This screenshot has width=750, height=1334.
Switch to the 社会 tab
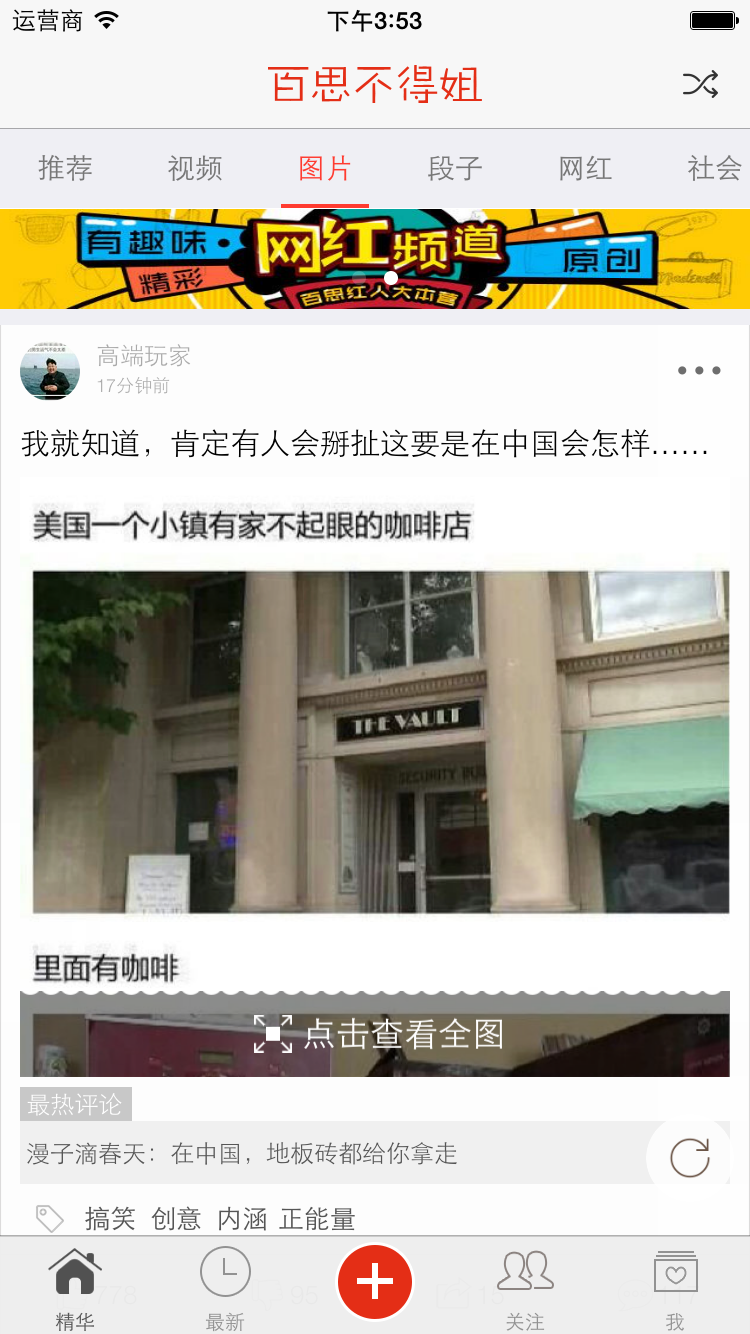(x=715, y=168)
